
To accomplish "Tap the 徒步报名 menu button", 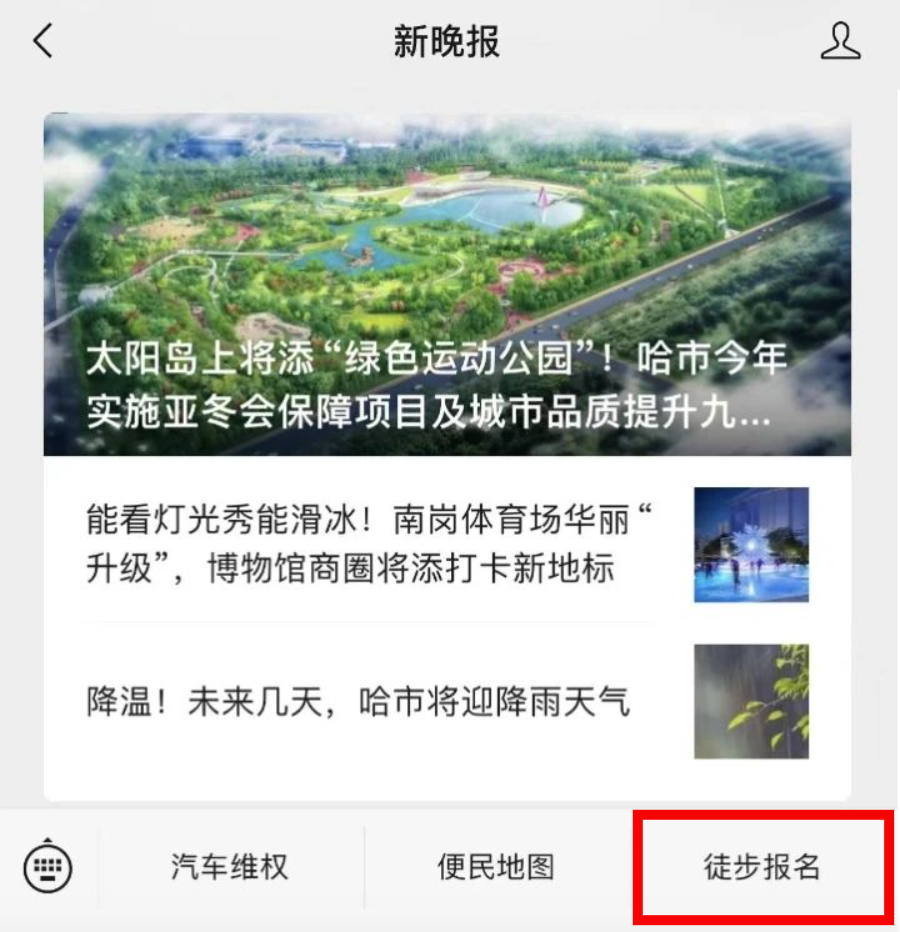I will pyautogui.click(x=762, y=866).
